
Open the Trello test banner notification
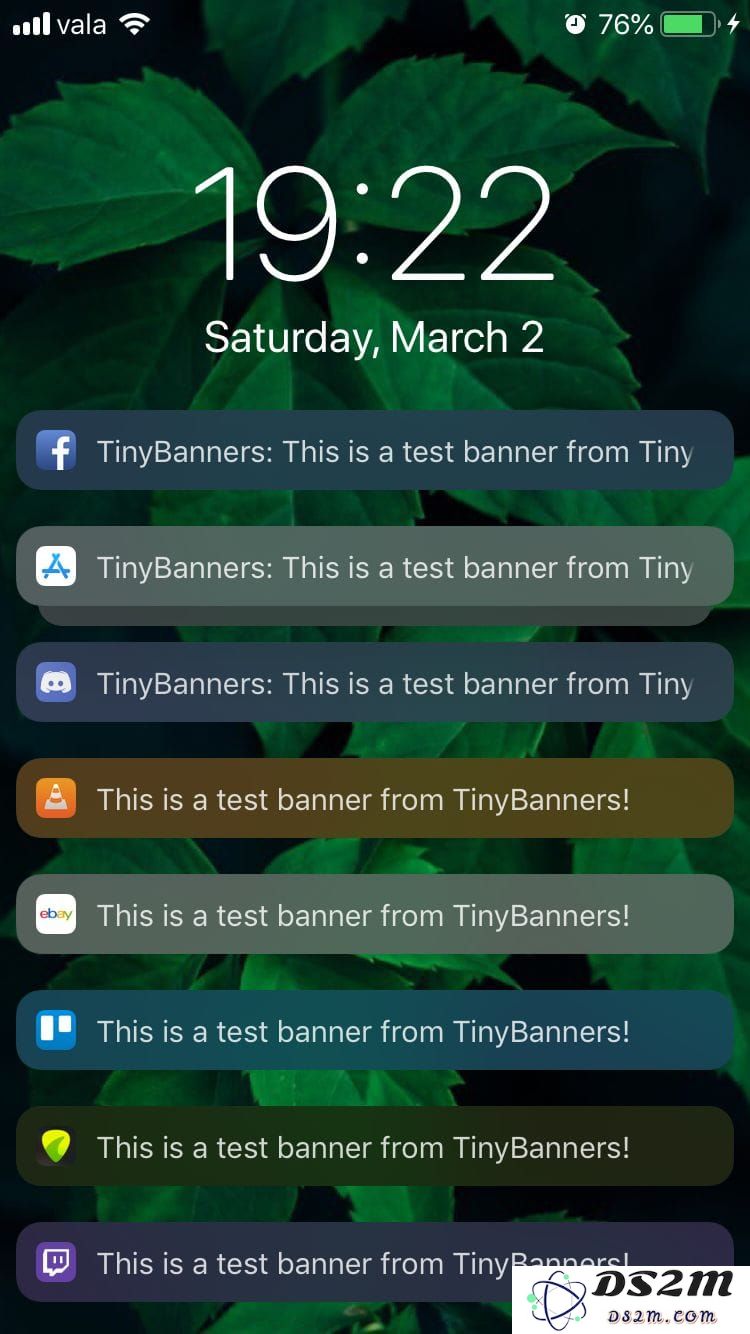tap(375, 1031)
